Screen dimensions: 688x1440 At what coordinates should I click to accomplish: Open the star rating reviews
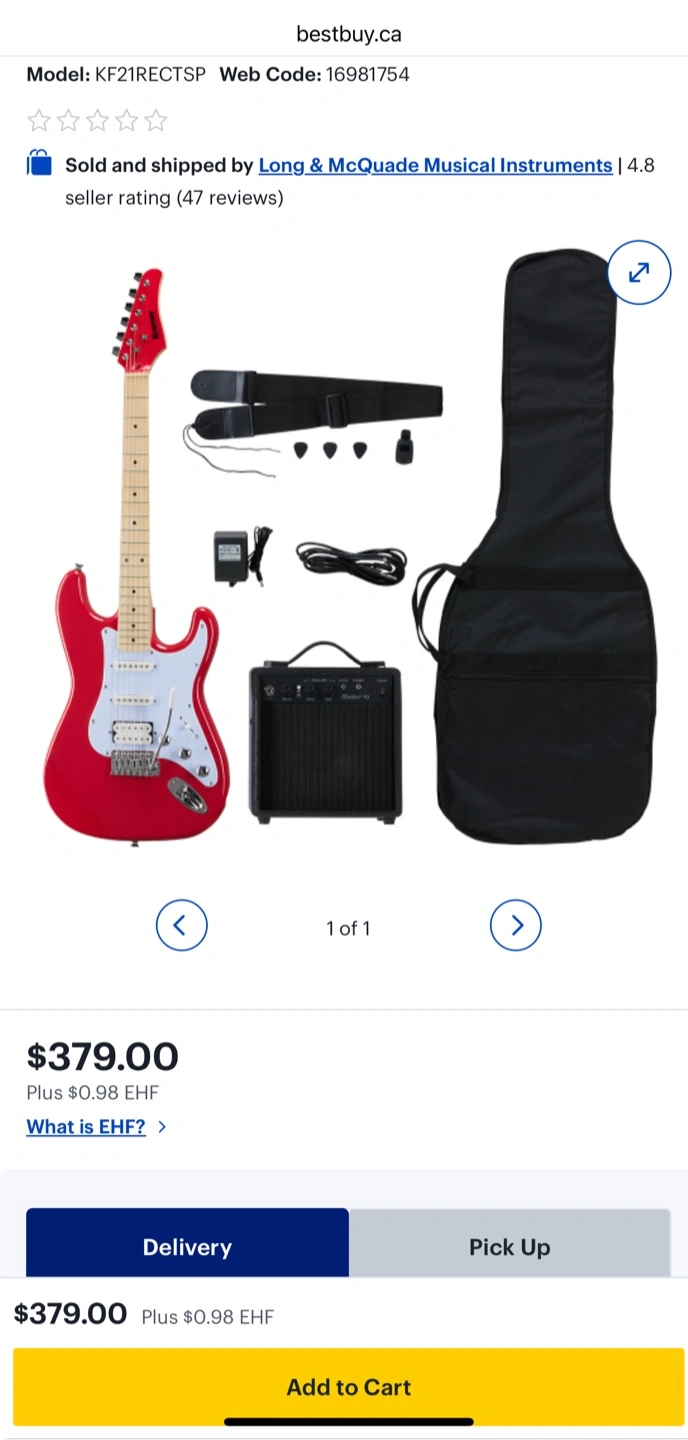coord(97,122)
